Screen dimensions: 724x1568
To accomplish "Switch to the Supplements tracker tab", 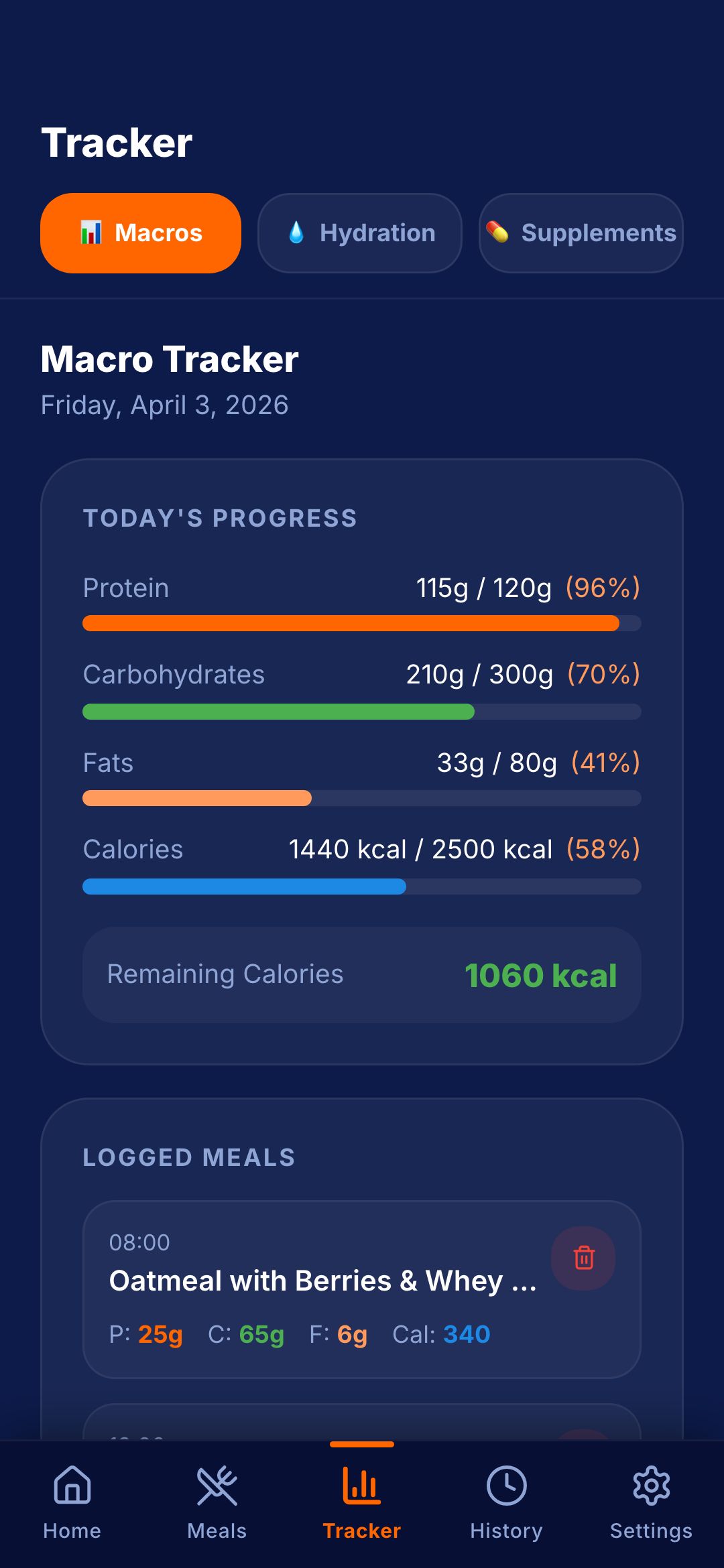I will click(x=581, y=233).
